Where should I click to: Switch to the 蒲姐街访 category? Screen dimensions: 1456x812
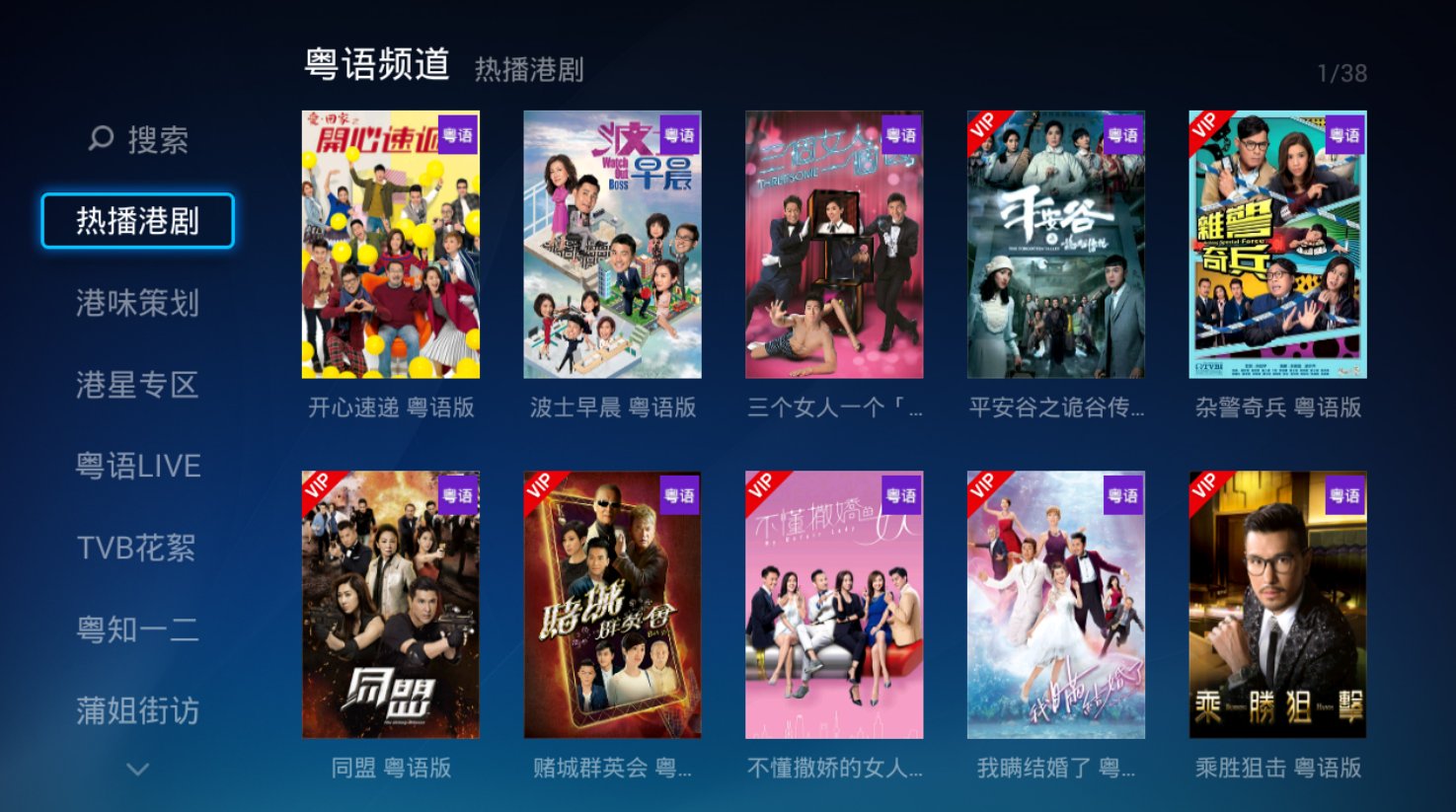(x=137, y=710)
